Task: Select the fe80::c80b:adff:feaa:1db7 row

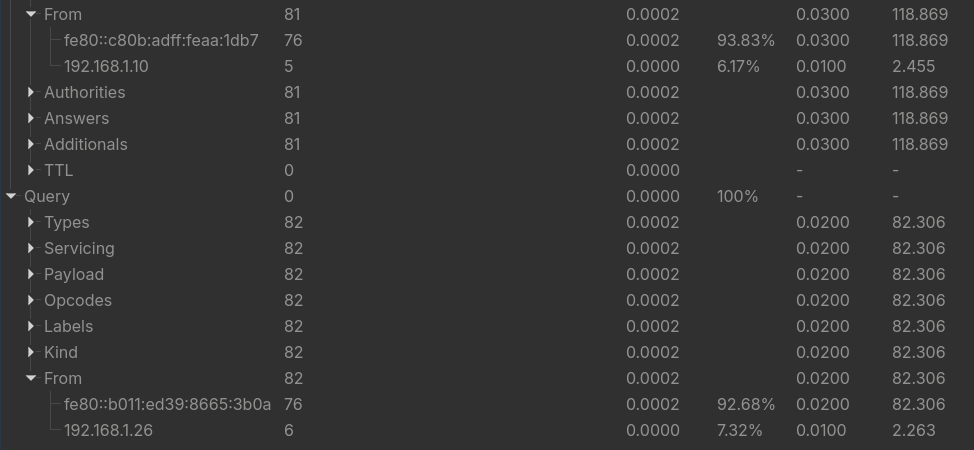Action: click(161, 40)
